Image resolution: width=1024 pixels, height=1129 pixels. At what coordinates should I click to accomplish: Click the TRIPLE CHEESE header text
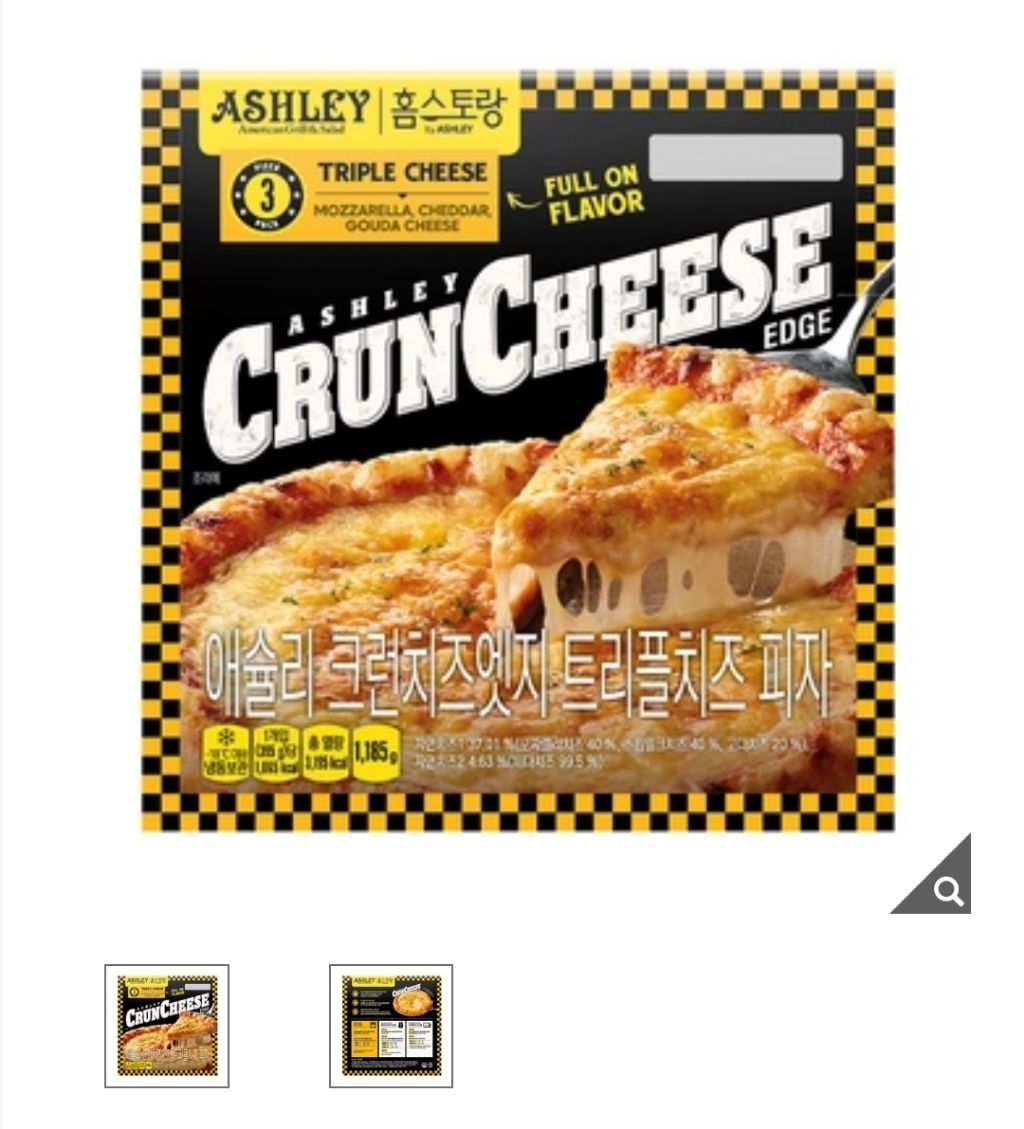[404, 172]
